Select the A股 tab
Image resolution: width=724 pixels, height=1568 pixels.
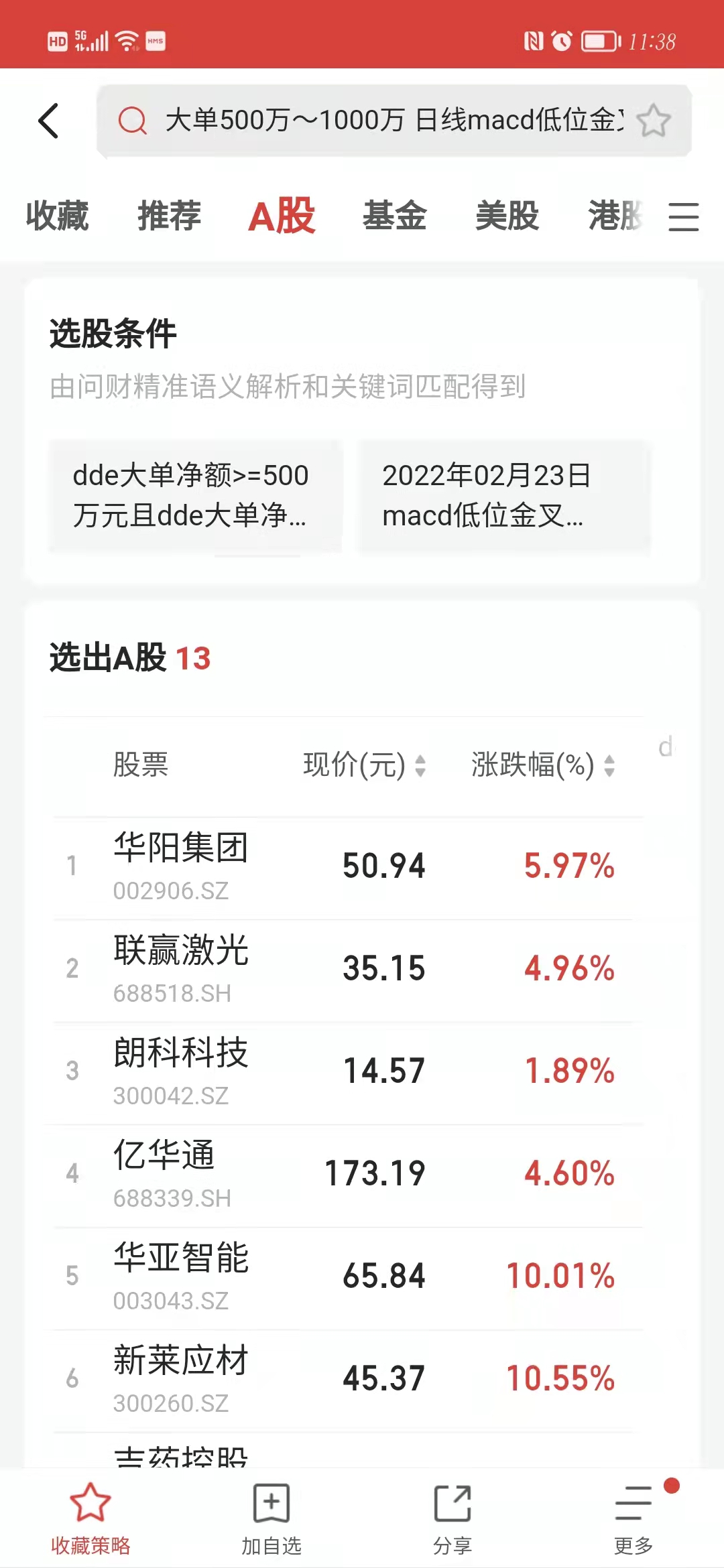point(281,216)
